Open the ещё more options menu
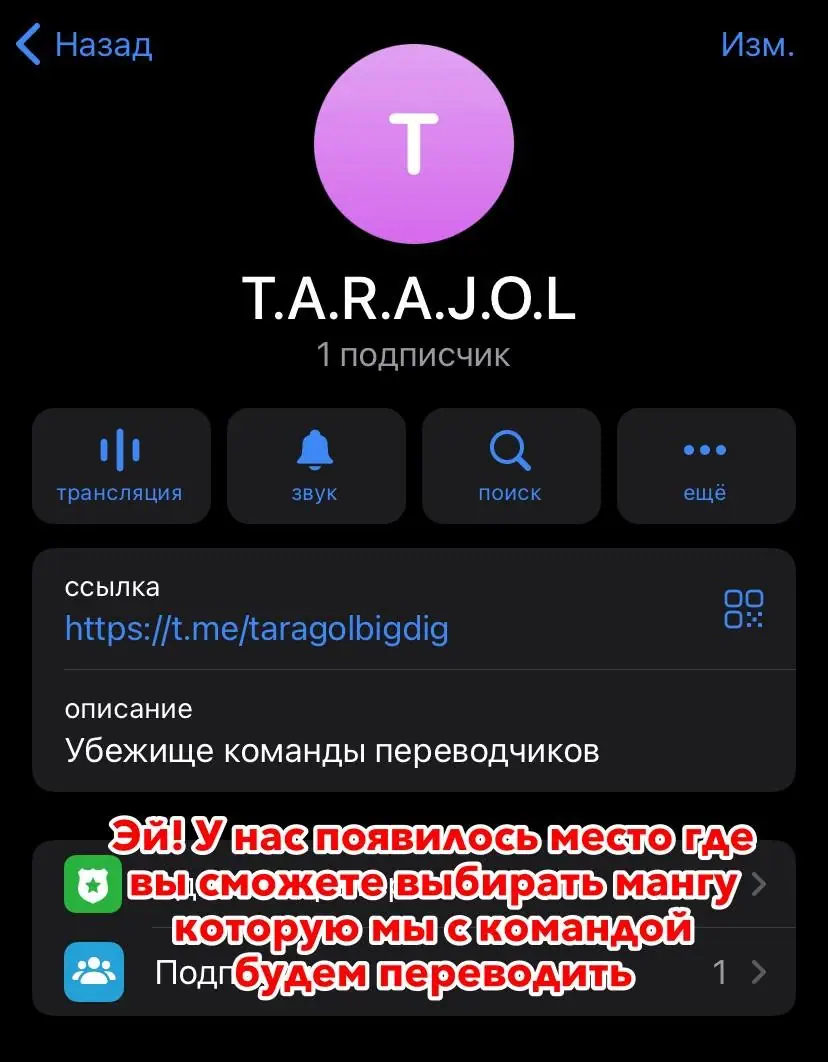Image resolution: width=828 pixels, height=1062 pixels. 705,465
